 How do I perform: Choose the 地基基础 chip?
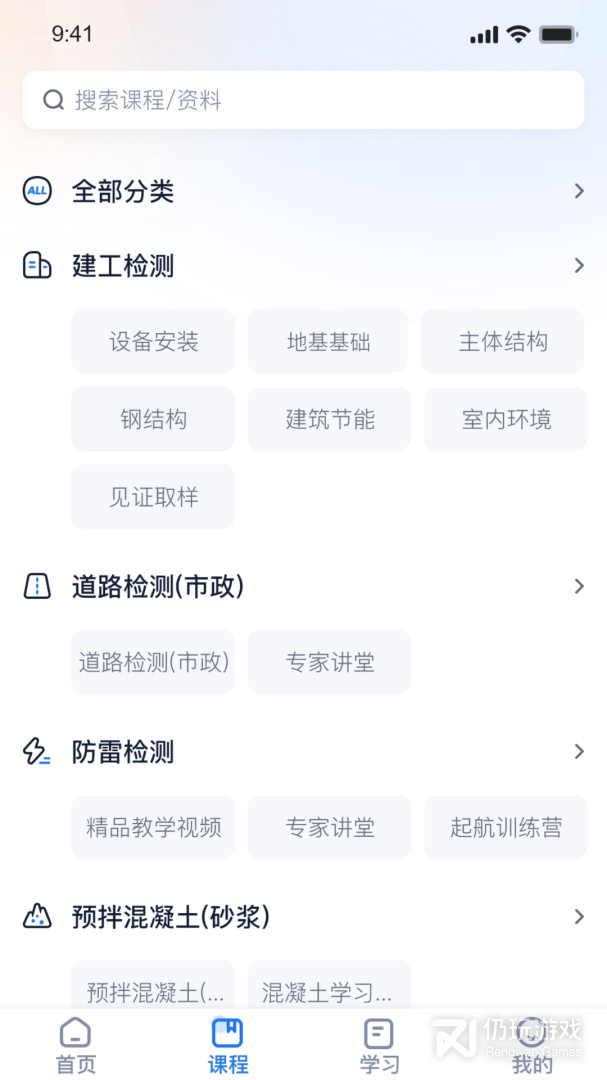click(328, 342)
